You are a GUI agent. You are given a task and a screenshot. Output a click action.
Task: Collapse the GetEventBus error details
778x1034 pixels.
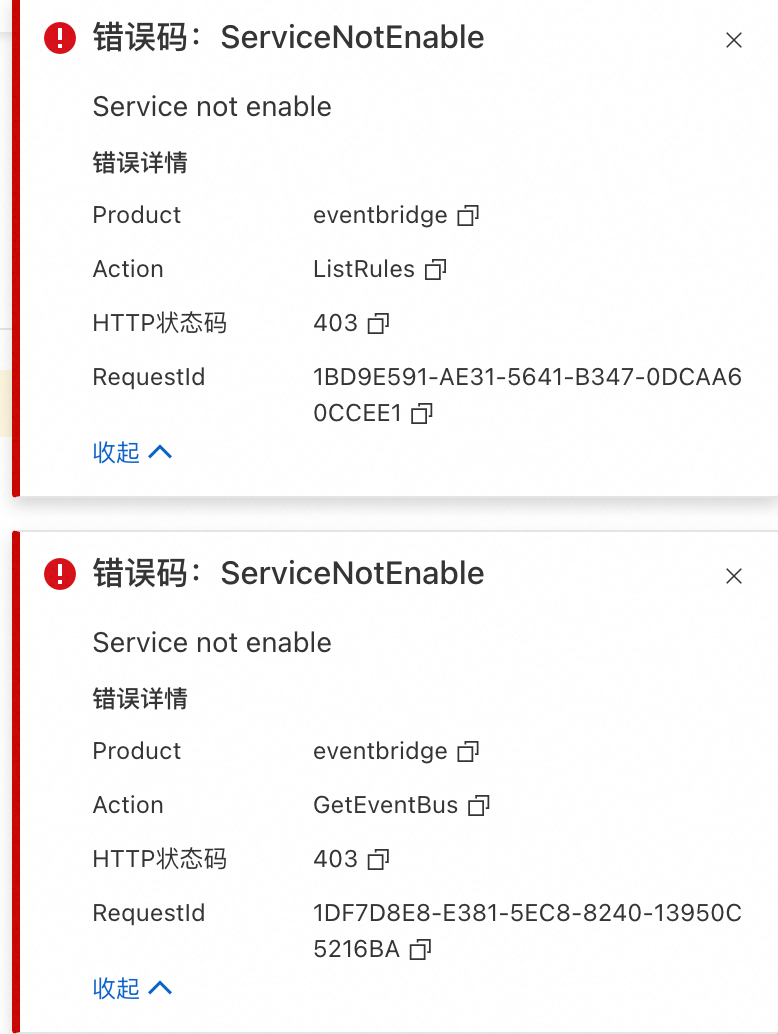pyautogui.click(x=132, y=988)
